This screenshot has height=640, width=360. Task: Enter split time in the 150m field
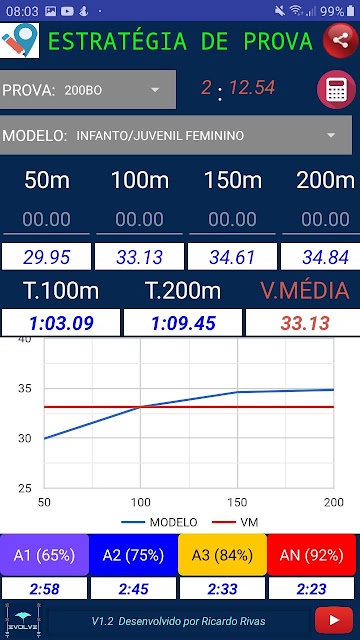pos(232,220)
